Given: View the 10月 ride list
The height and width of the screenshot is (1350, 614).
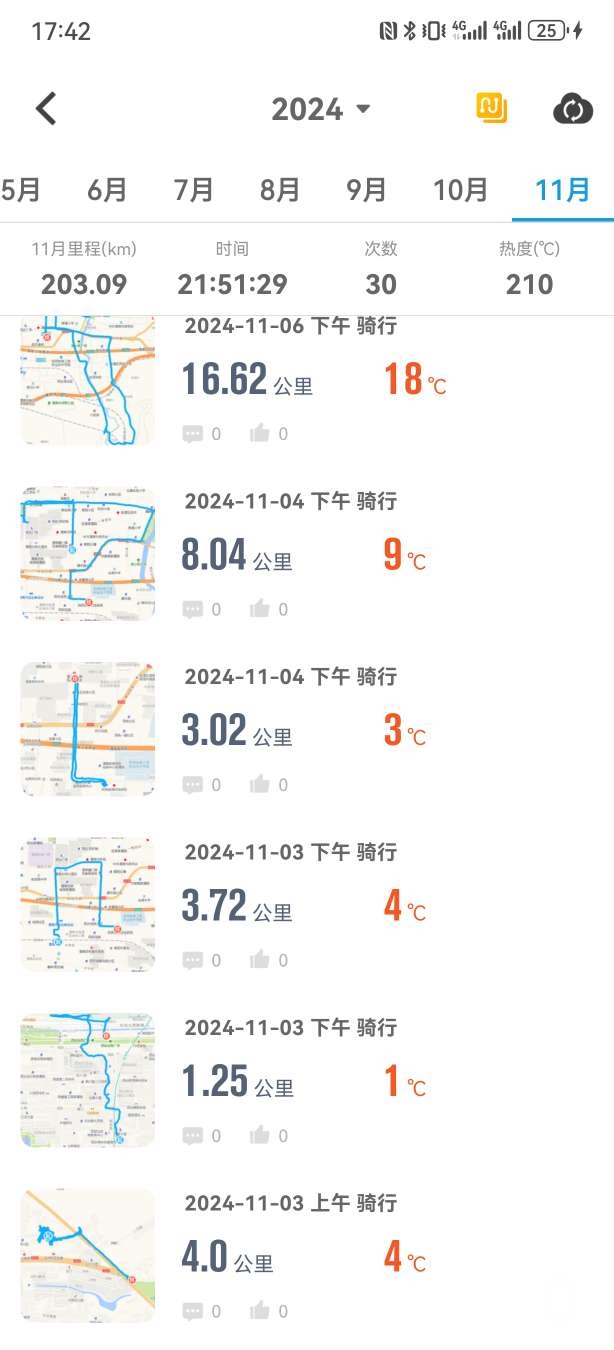Looking at the screenshot, I should click(460, 189).
